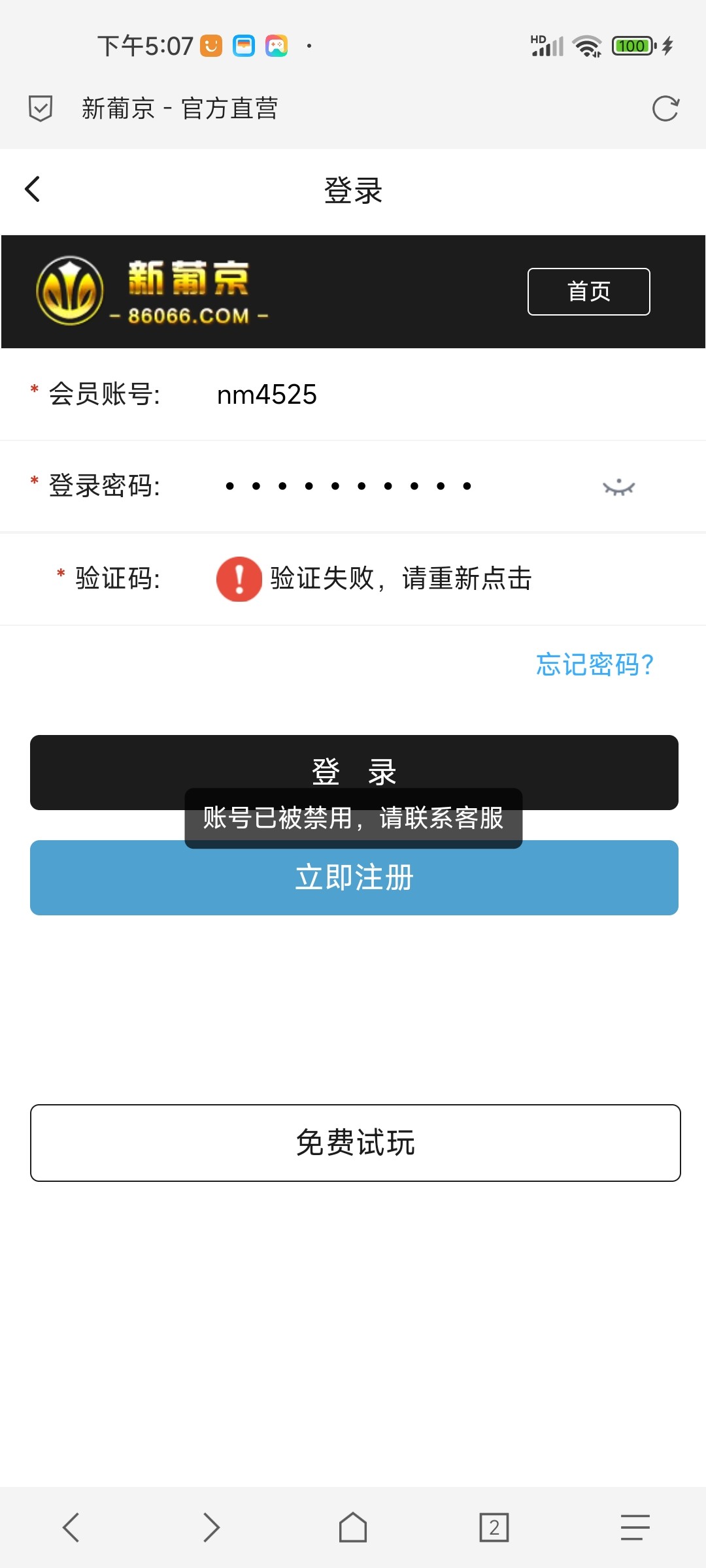
Task: Open the browser menu
Action: 635,1527
